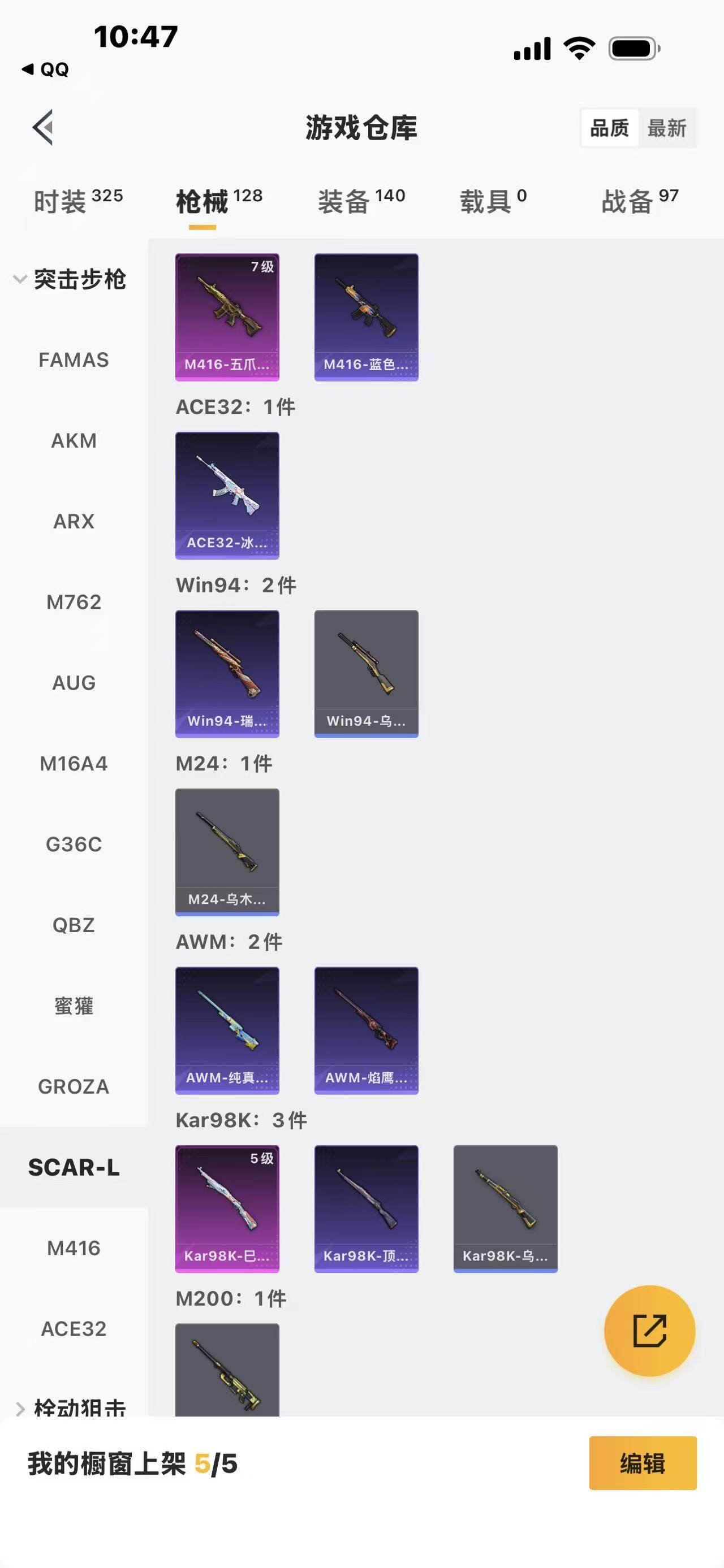Return to QQ via the status bar
Screen dimensions: 724x1568
pos(46,70)
